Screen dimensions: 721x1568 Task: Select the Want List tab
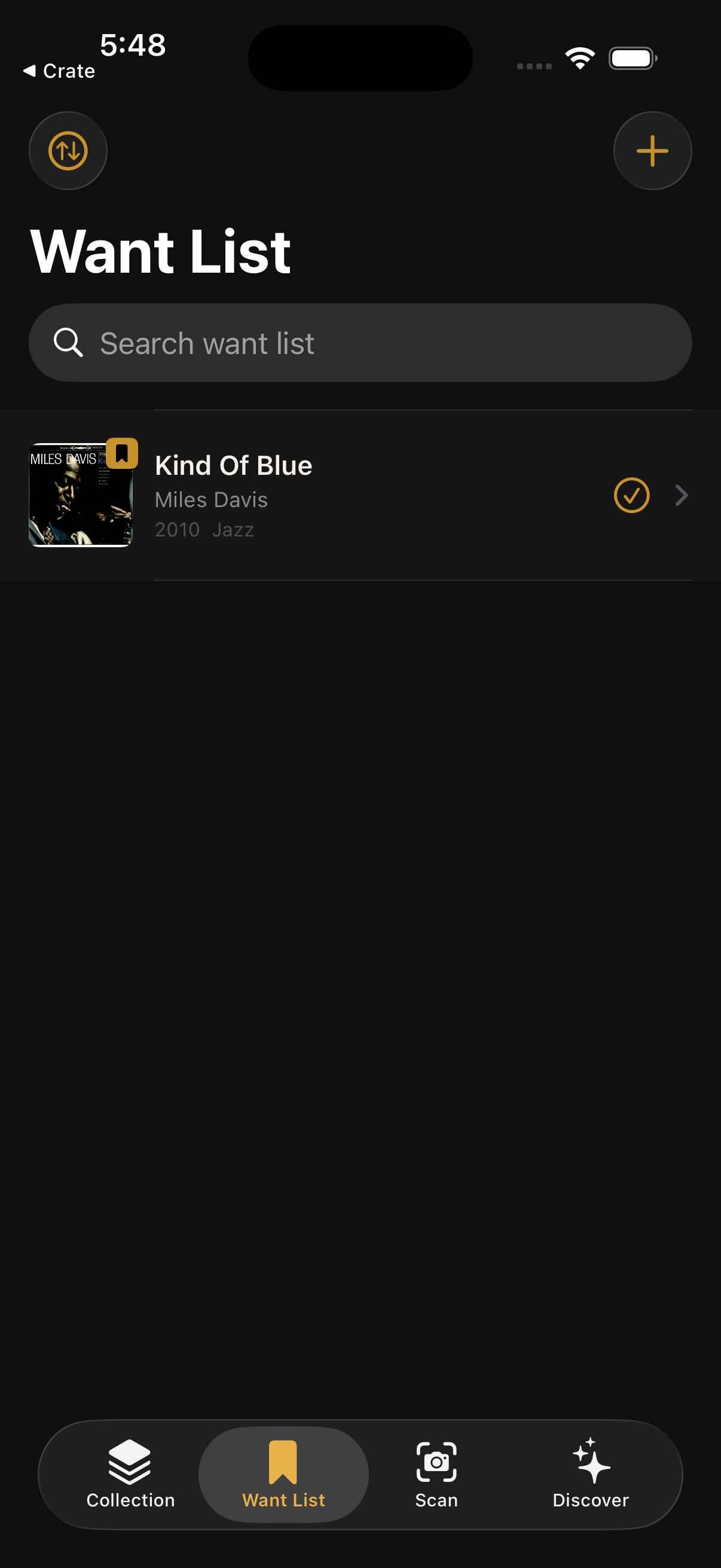tap(283, 1474)
